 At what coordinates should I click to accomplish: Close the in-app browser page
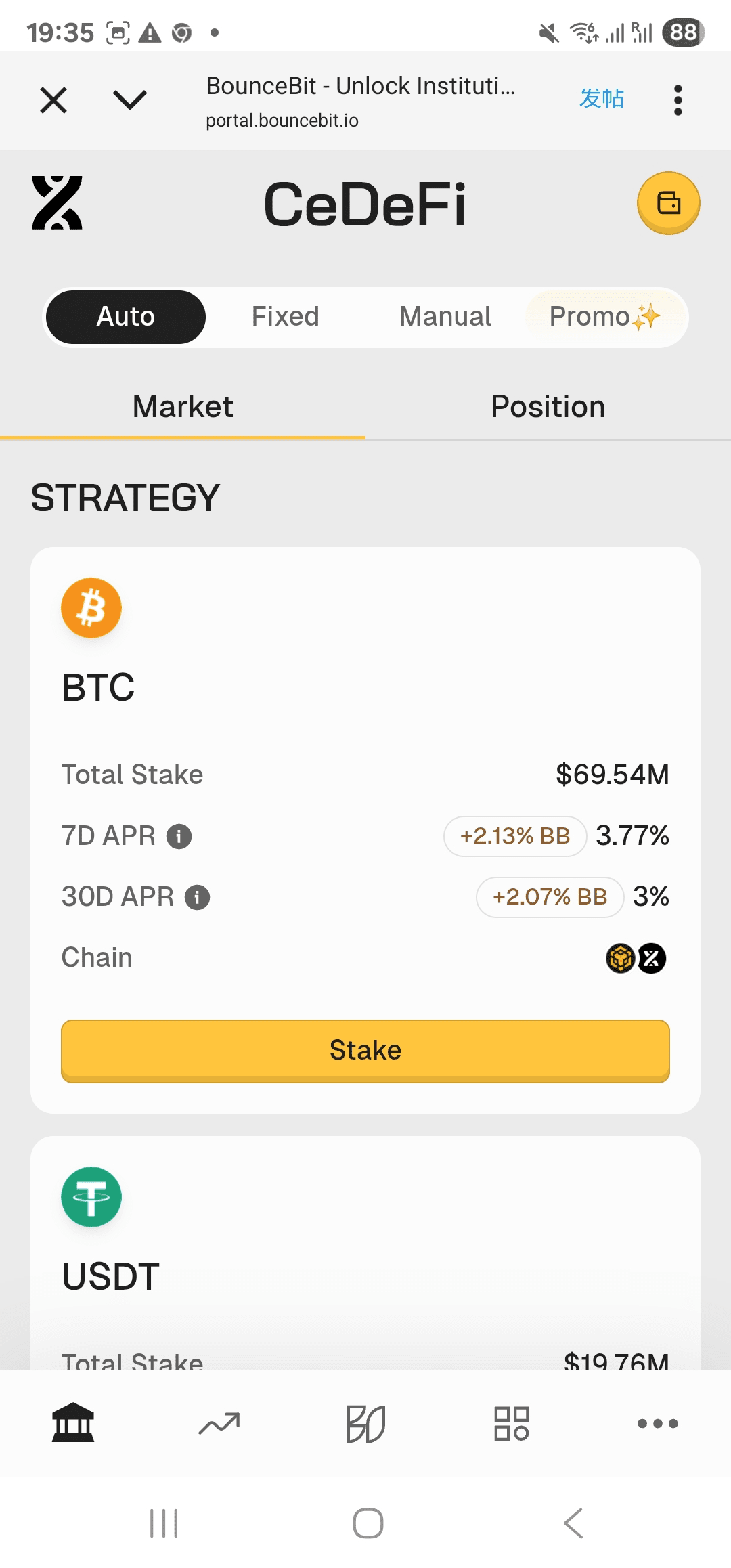coord(53,100)
